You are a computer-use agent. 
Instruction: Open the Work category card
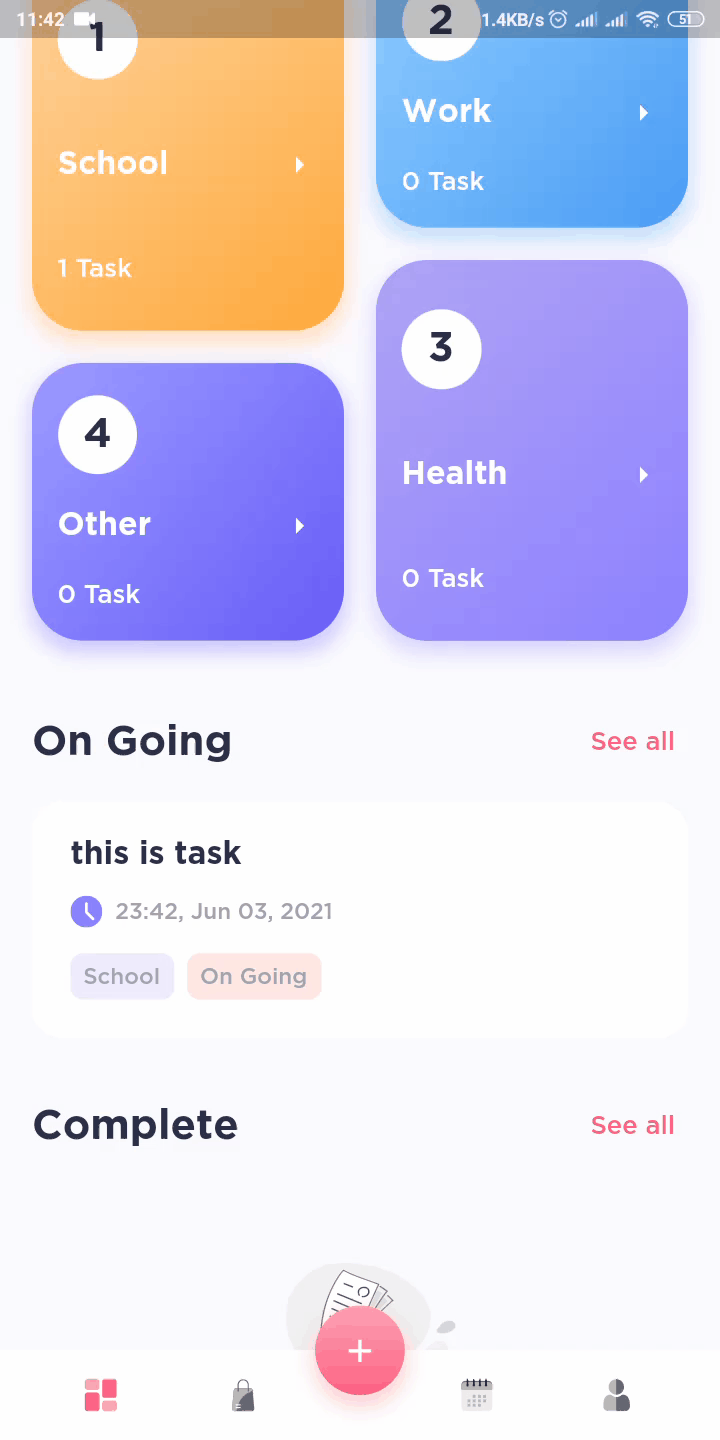point(531,130)
